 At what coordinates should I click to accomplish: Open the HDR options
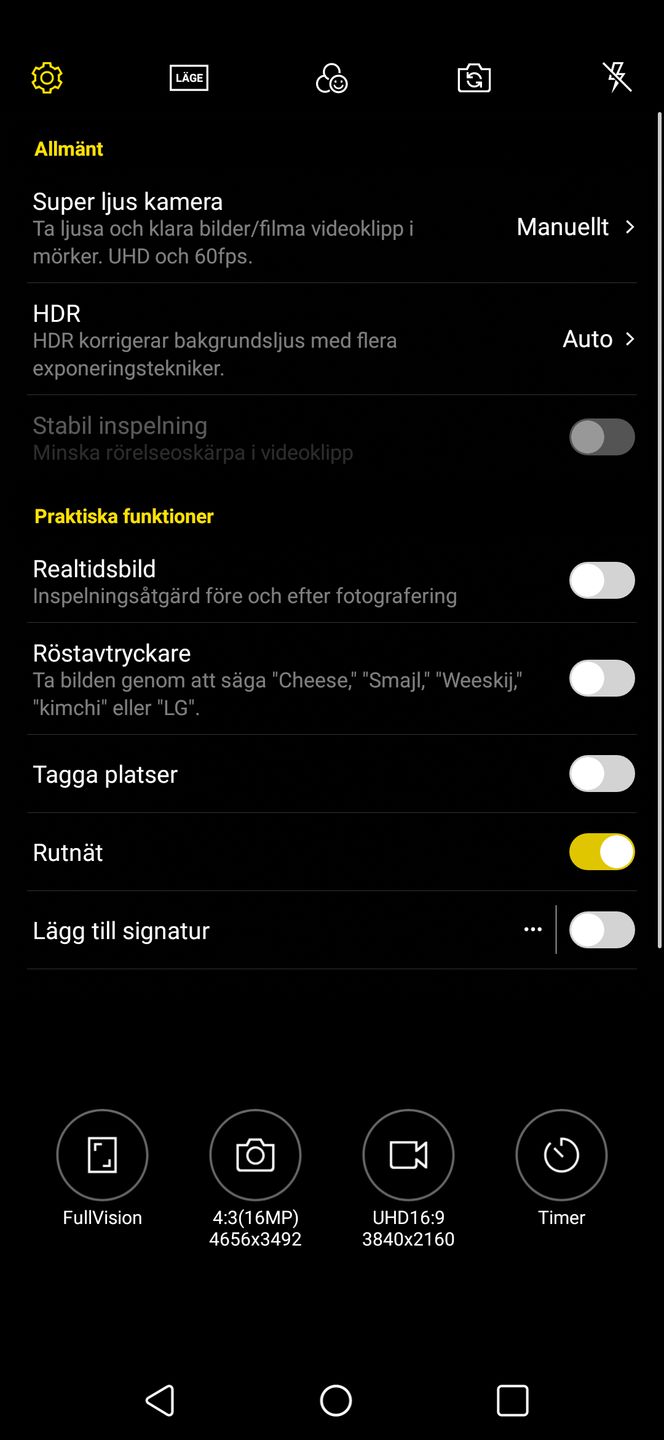[x=332, y=339]
